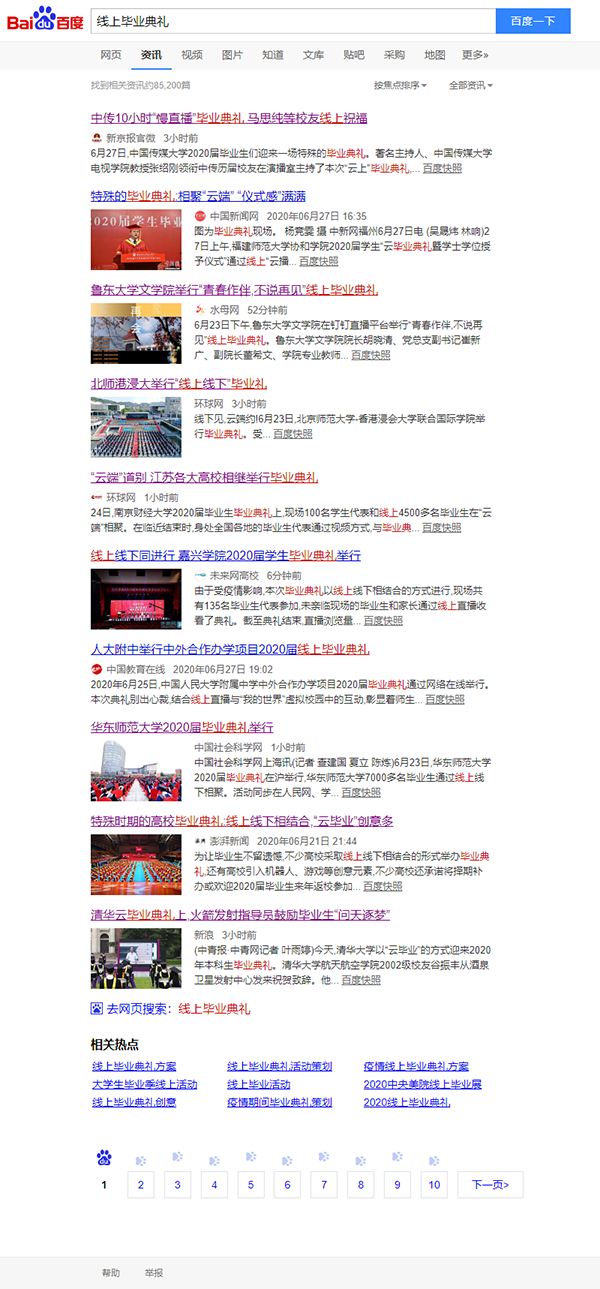Switch to the 图片 tab
This screenshot has height=1289, width=600.
point(232,55)
